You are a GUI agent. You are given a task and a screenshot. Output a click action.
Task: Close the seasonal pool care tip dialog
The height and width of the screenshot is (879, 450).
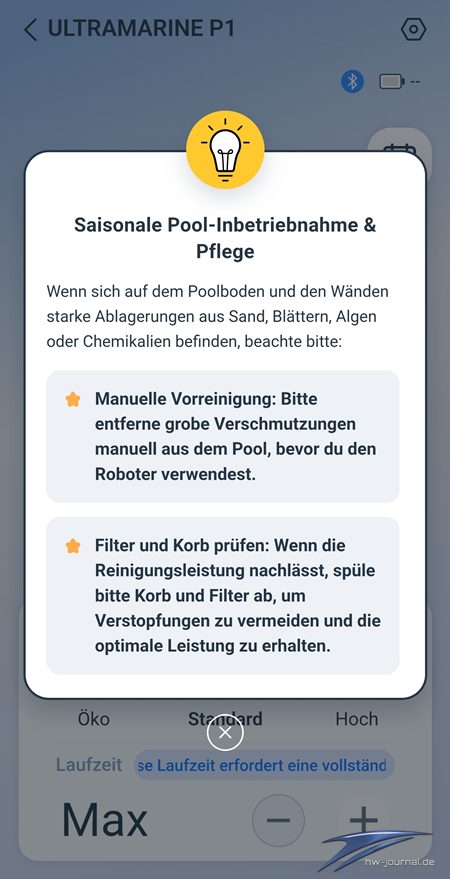[225, 732]
